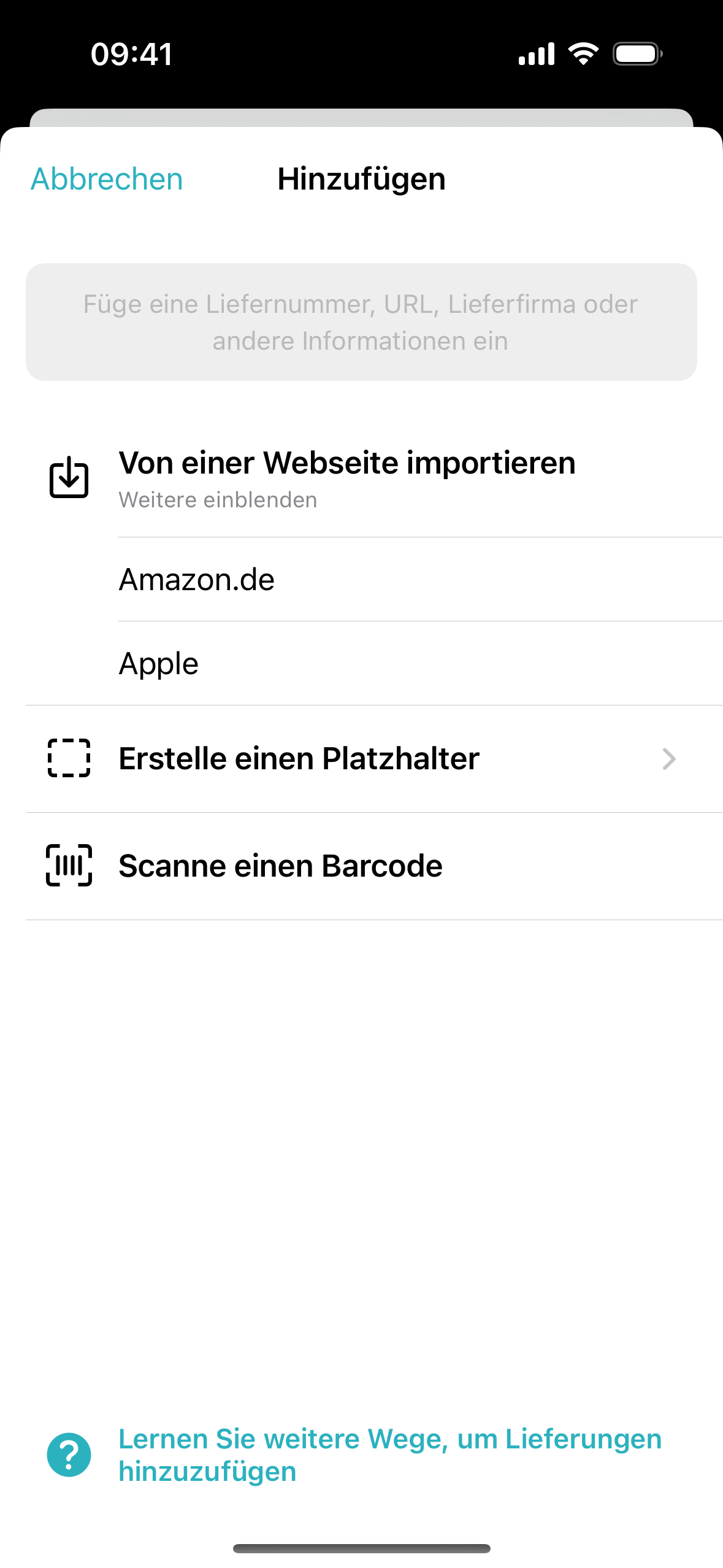
Task: Focus the Liefernummer or URL input field
Action: coord(361,322)
